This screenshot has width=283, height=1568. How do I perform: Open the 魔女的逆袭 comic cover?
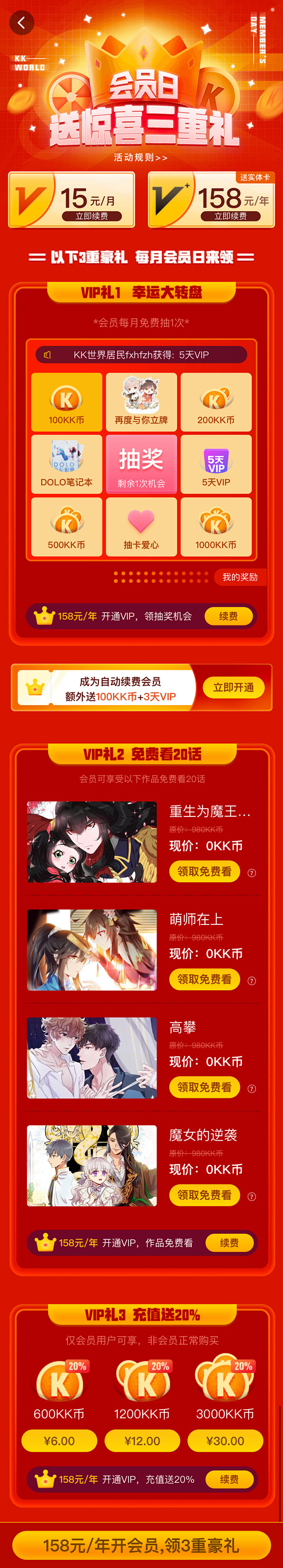click(92, 1166)
